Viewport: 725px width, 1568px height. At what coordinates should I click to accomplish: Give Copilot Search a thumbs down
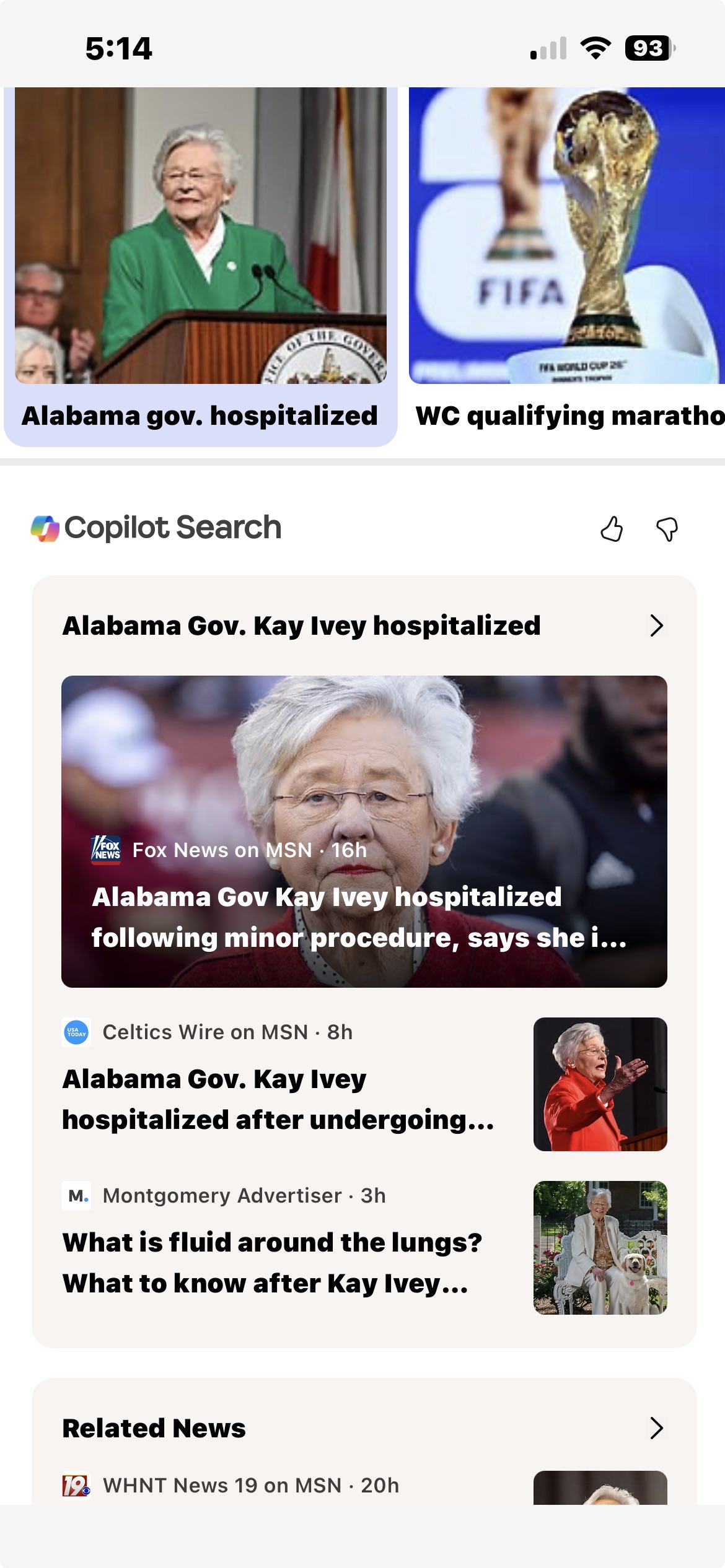click(667, 529)
